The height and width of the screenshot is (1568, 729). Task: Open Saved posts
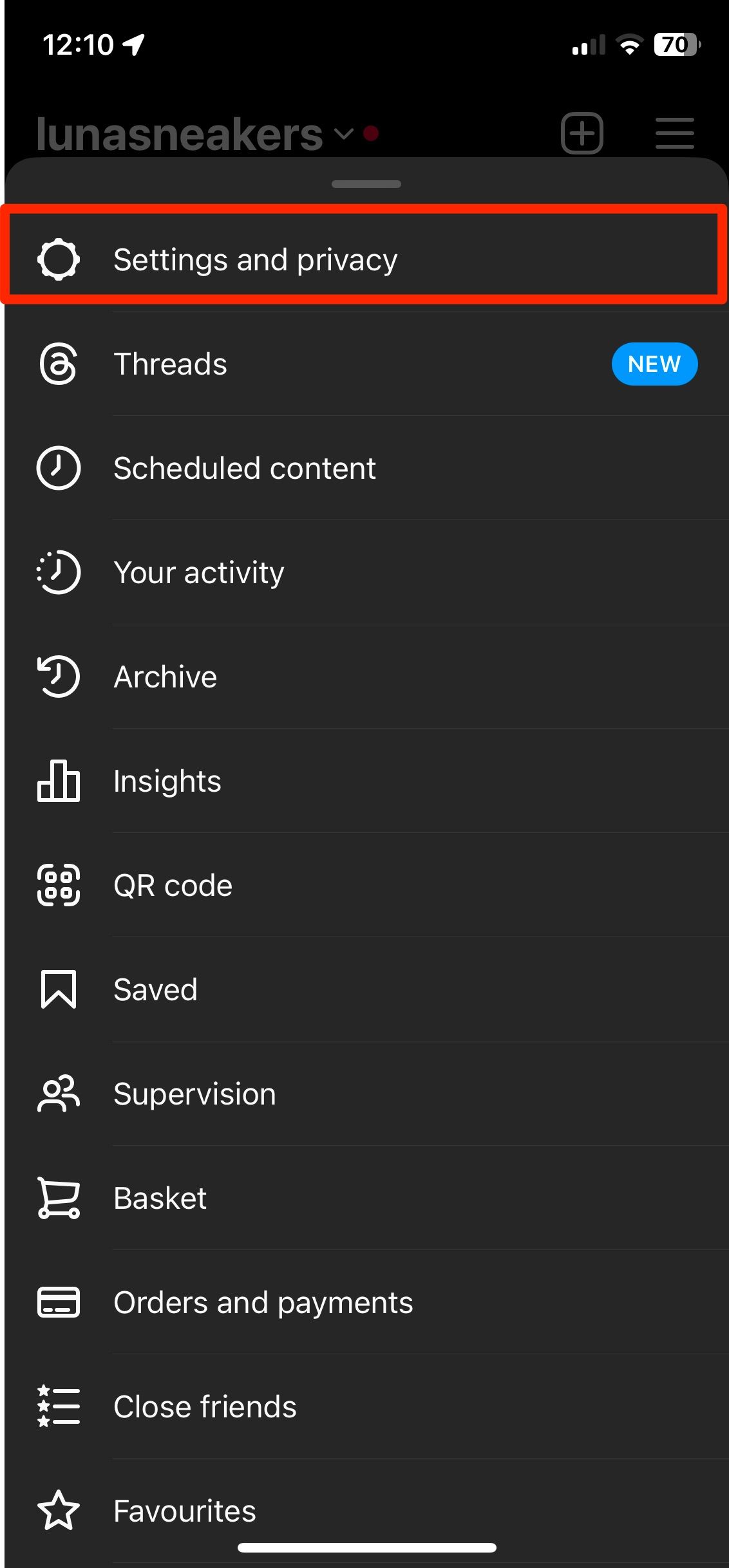155,990
